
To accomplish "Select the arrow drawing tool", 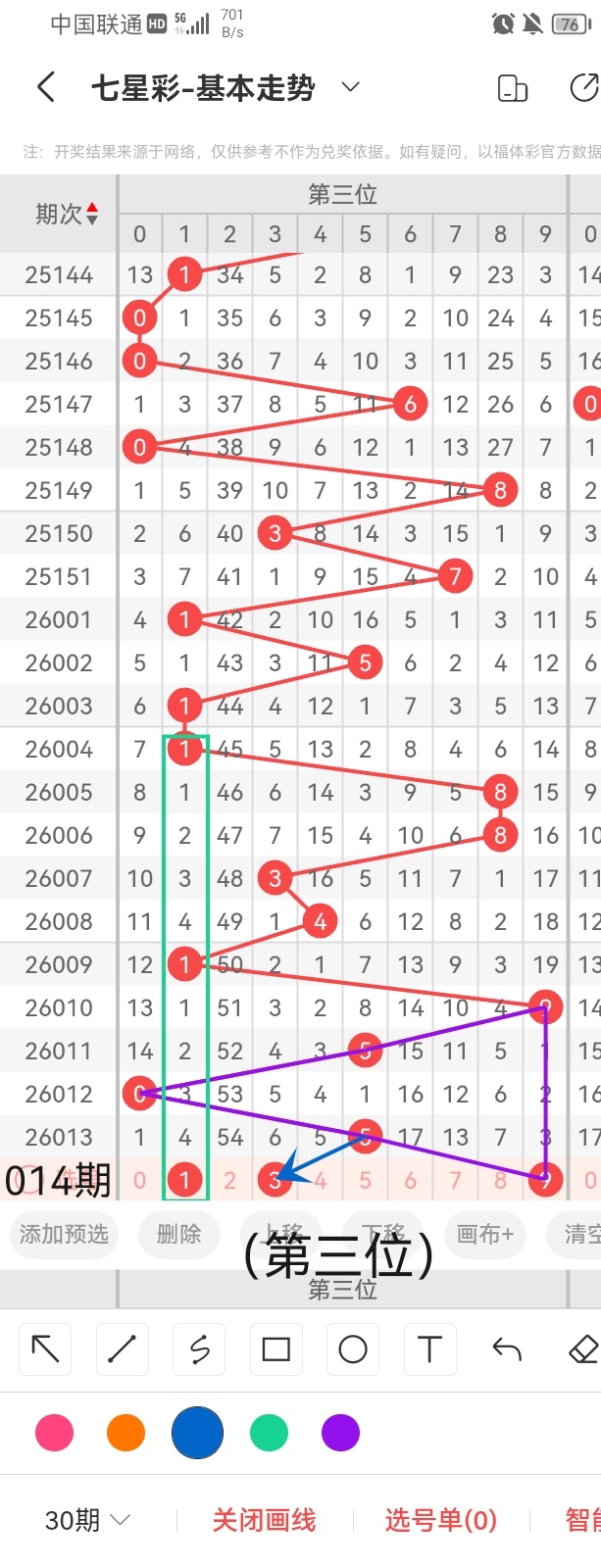I will (x=45, y=1349).
